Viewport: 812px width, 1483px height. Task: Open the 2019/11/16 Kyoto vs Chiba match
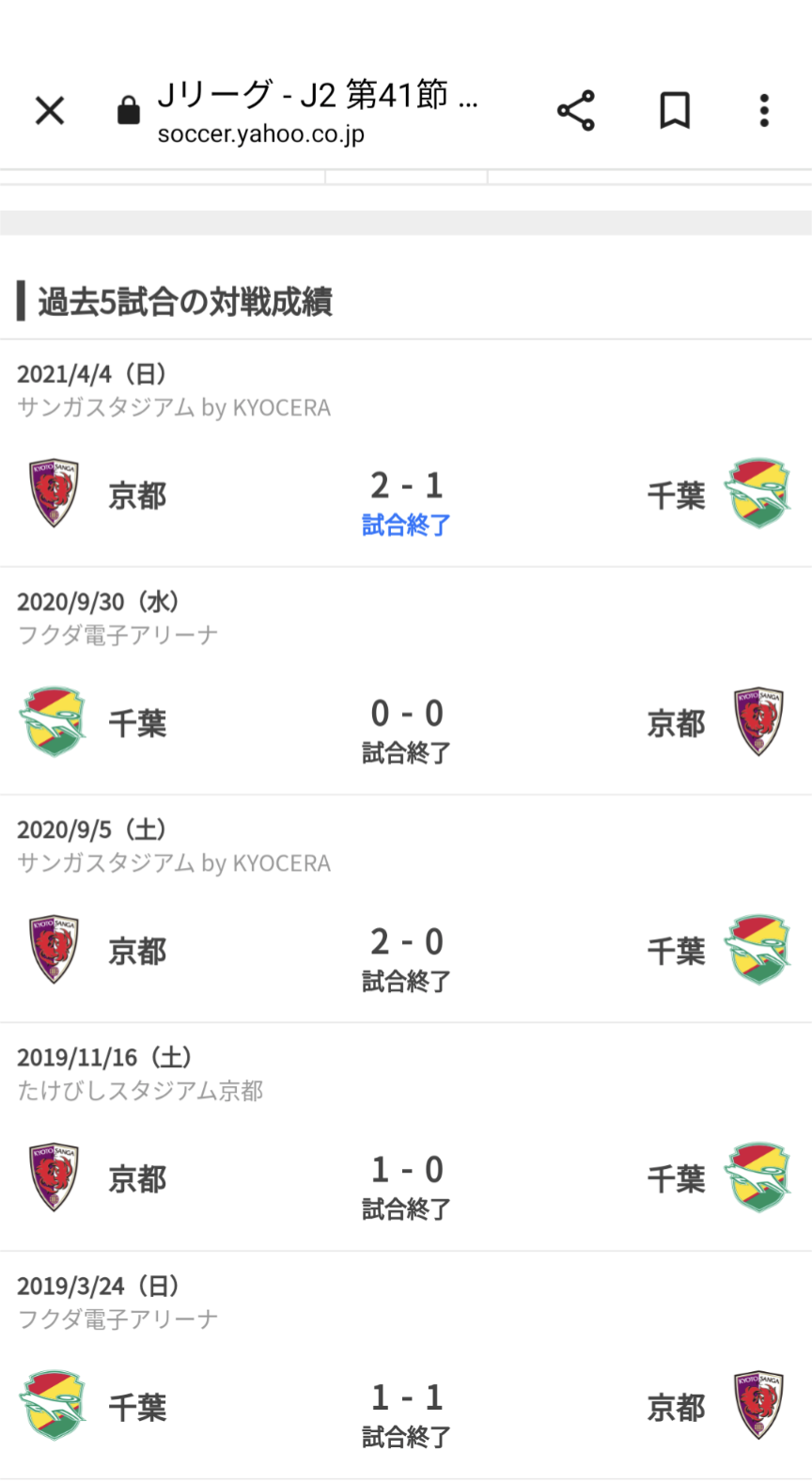tap(406, 1182)
